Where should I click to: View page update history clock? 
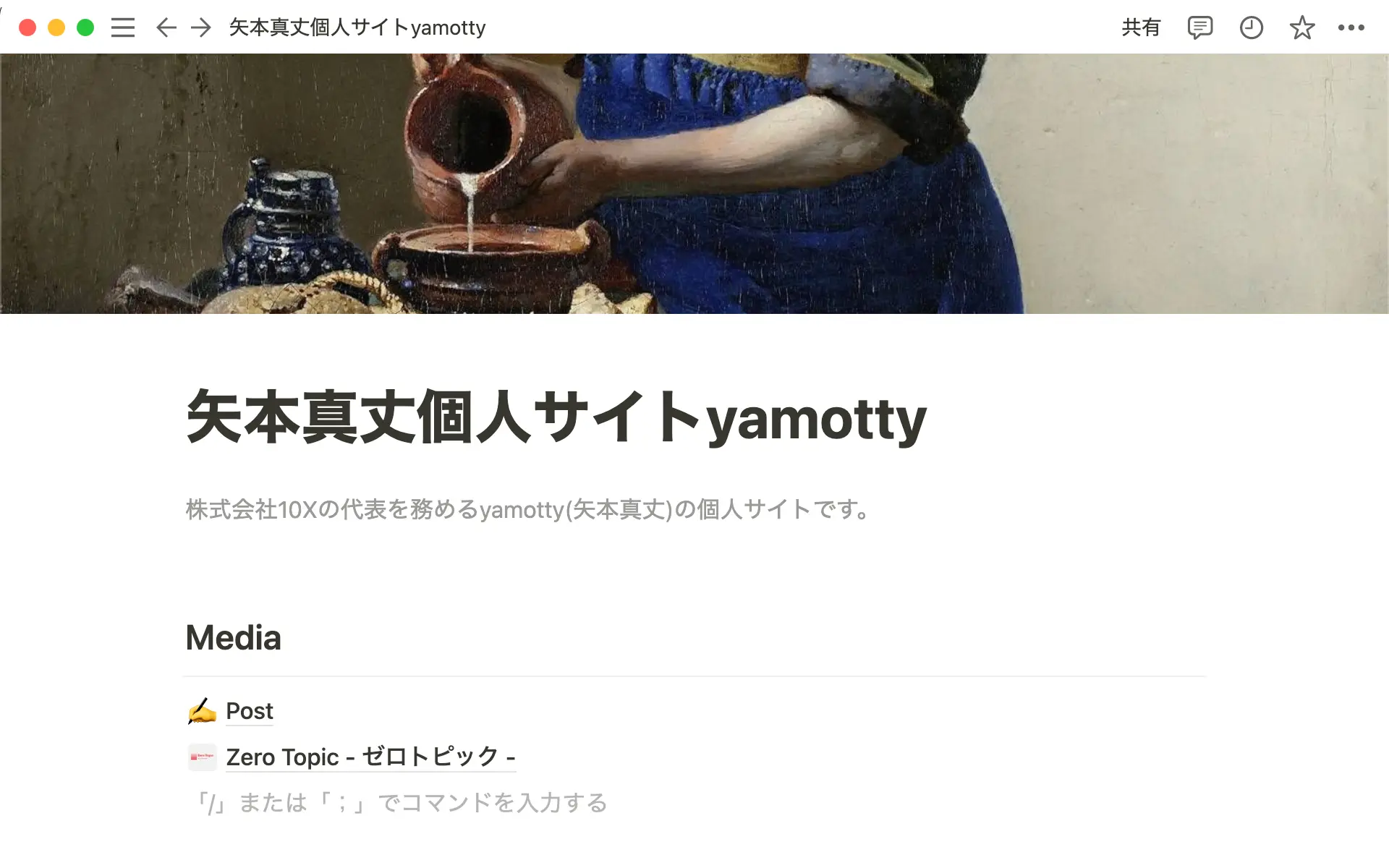[x=1251, y=27]
